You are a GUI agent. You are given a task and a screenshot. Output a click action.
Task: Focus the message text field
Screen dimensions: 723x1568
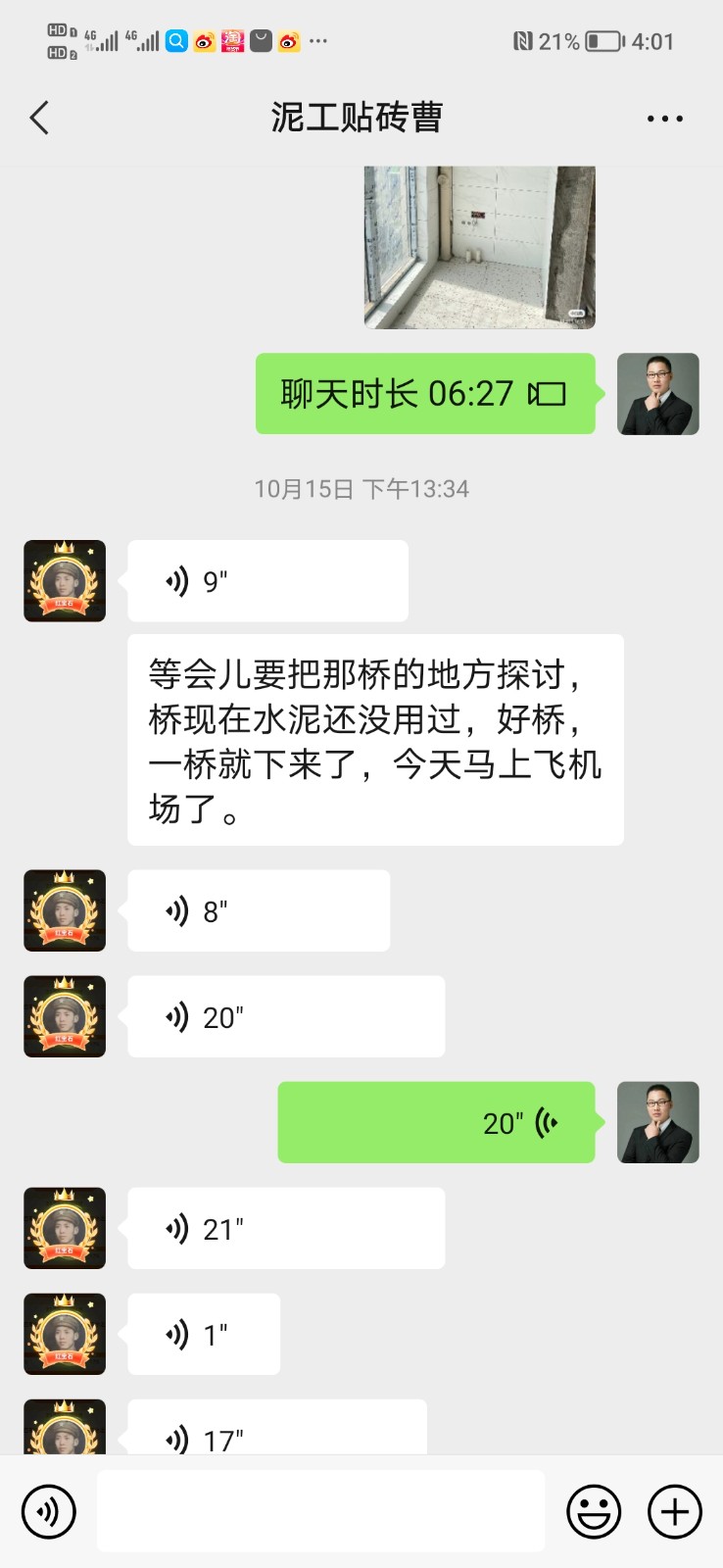click(320, 1511)
